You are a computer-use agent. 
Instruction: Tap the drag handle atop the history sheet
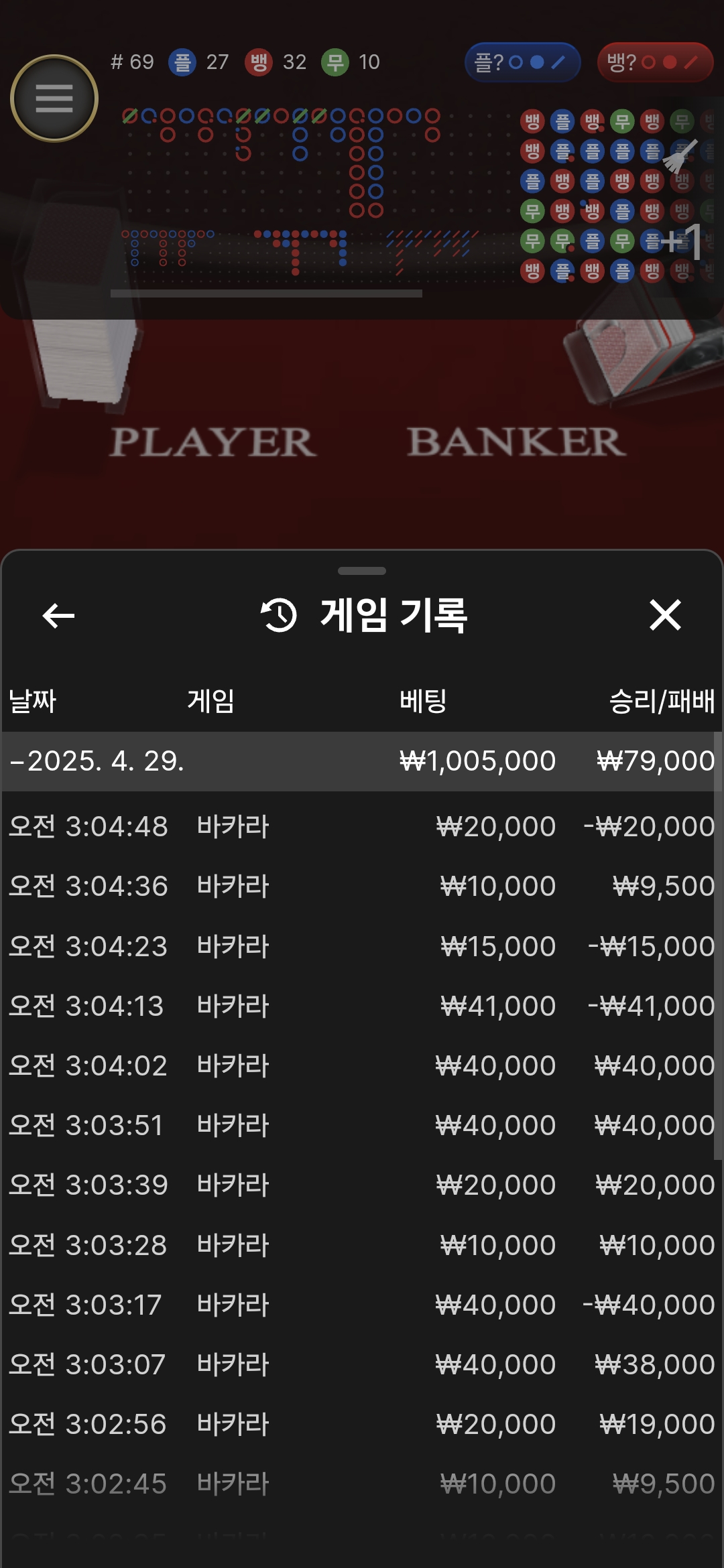tap(362, 571)
